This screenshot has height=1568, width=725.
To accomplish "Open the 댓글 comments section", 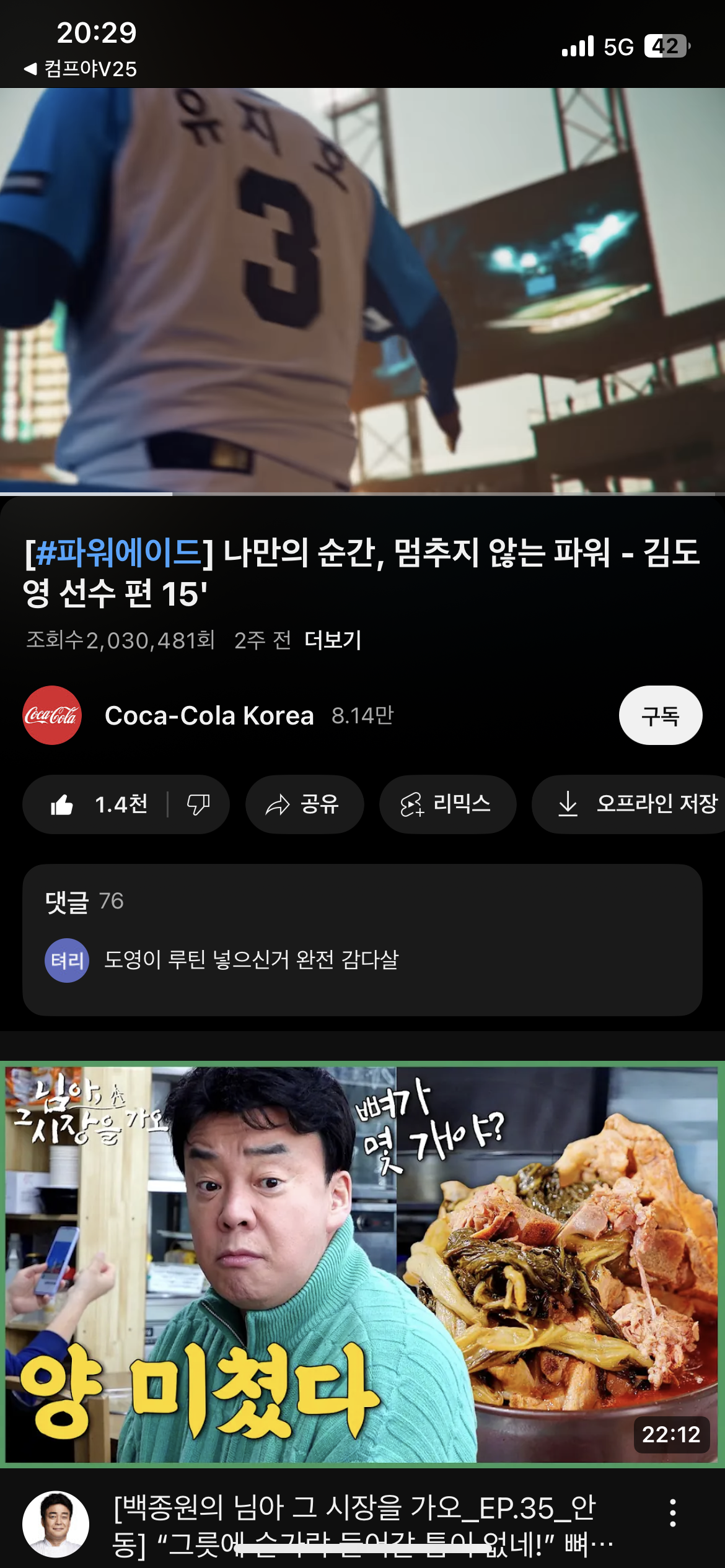I will (362, 939).
